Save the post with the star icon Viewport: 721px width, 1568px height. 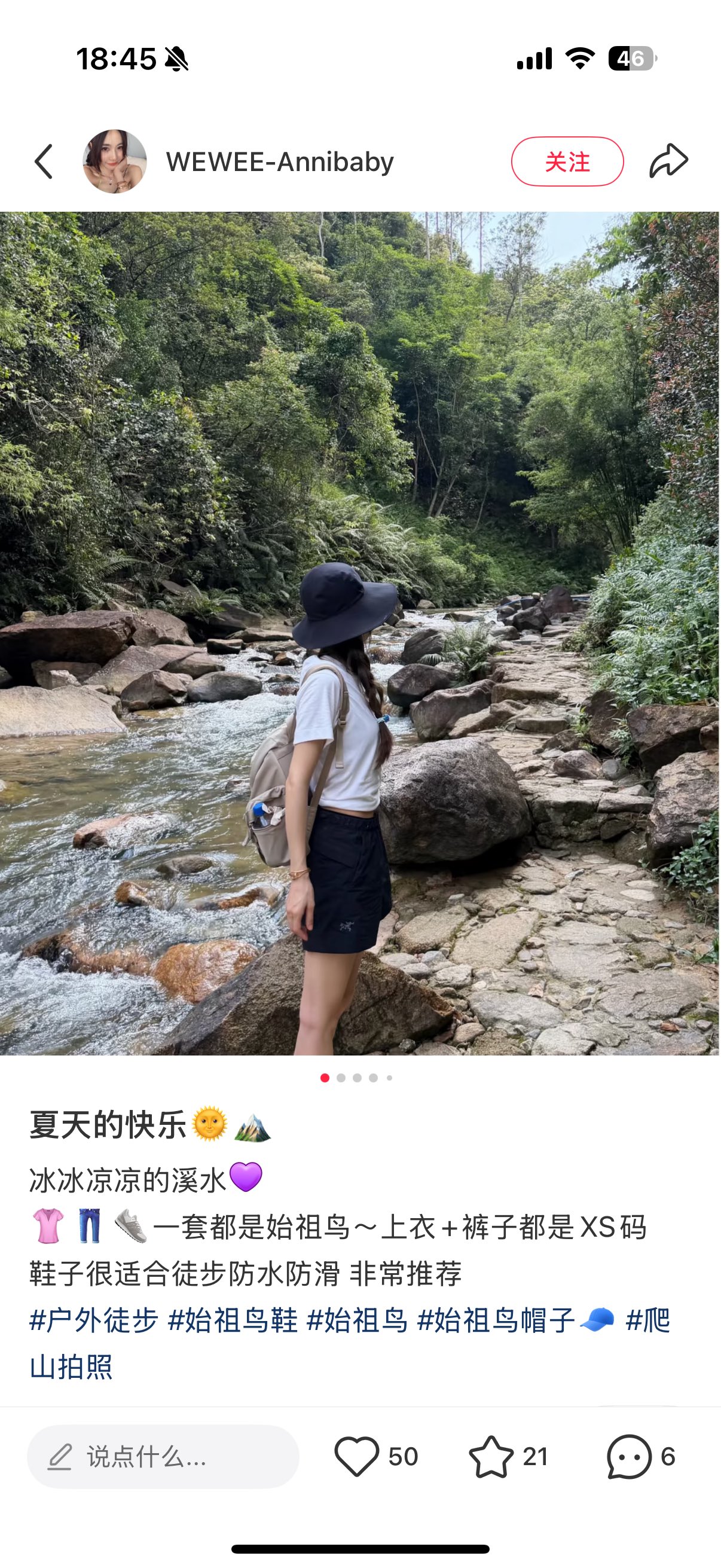490,1457
